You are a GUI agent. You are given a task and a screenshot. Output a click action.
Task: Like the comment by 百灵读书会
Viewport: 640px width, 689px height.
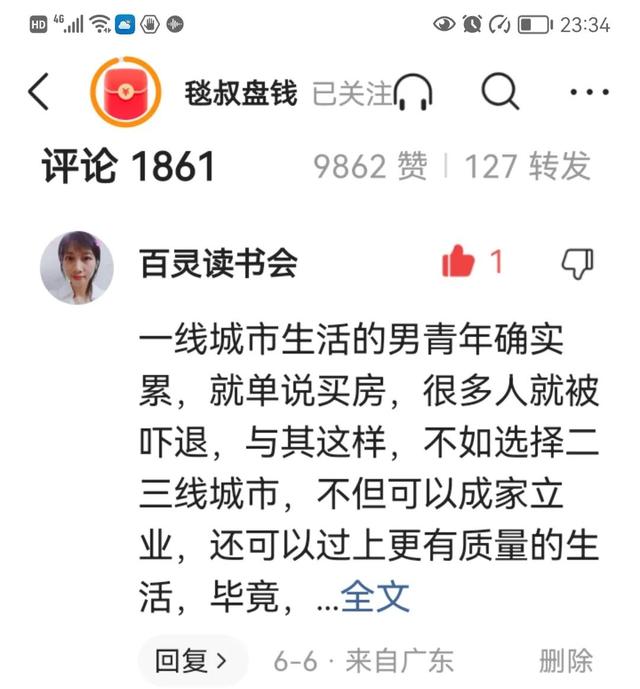(459, 263)
